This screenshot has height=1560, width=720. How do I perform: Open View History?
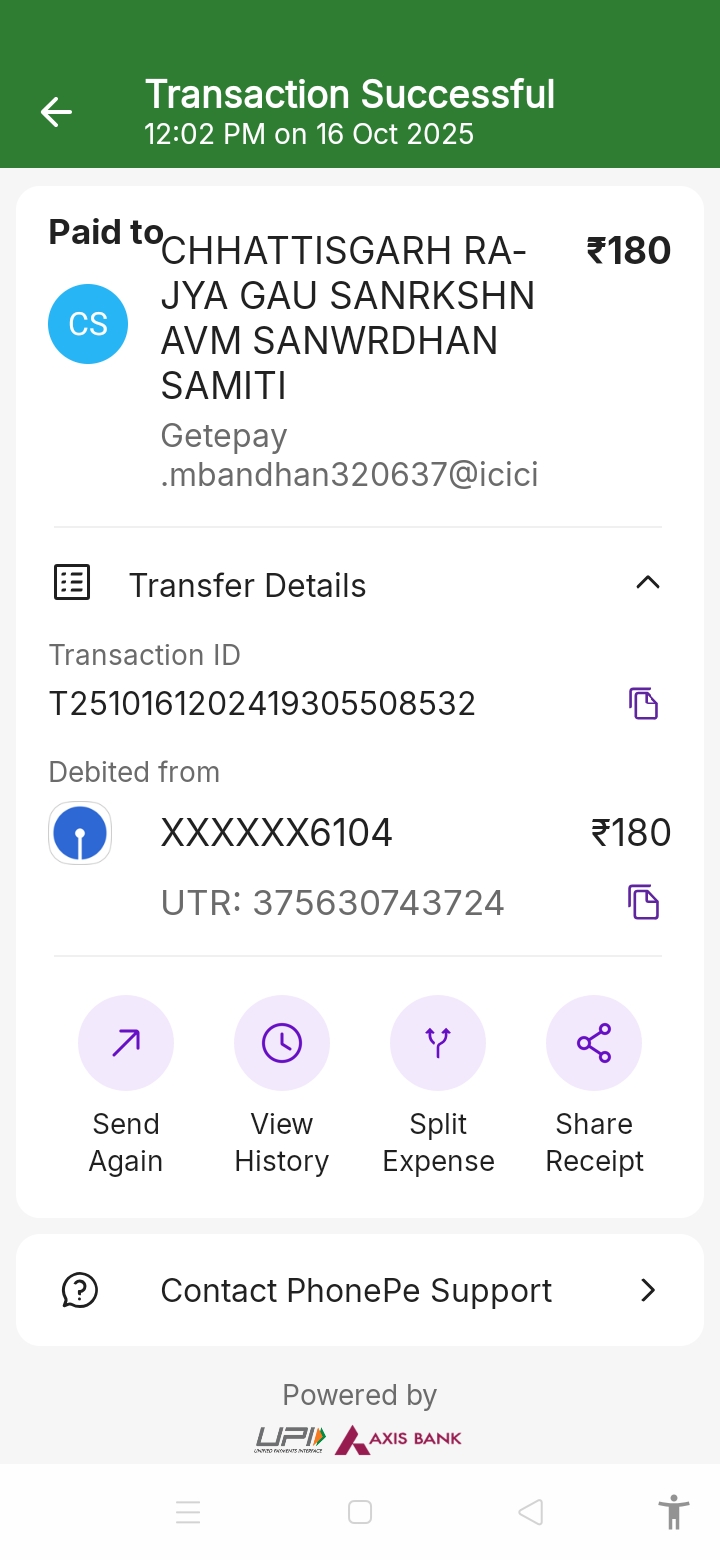282,1043
